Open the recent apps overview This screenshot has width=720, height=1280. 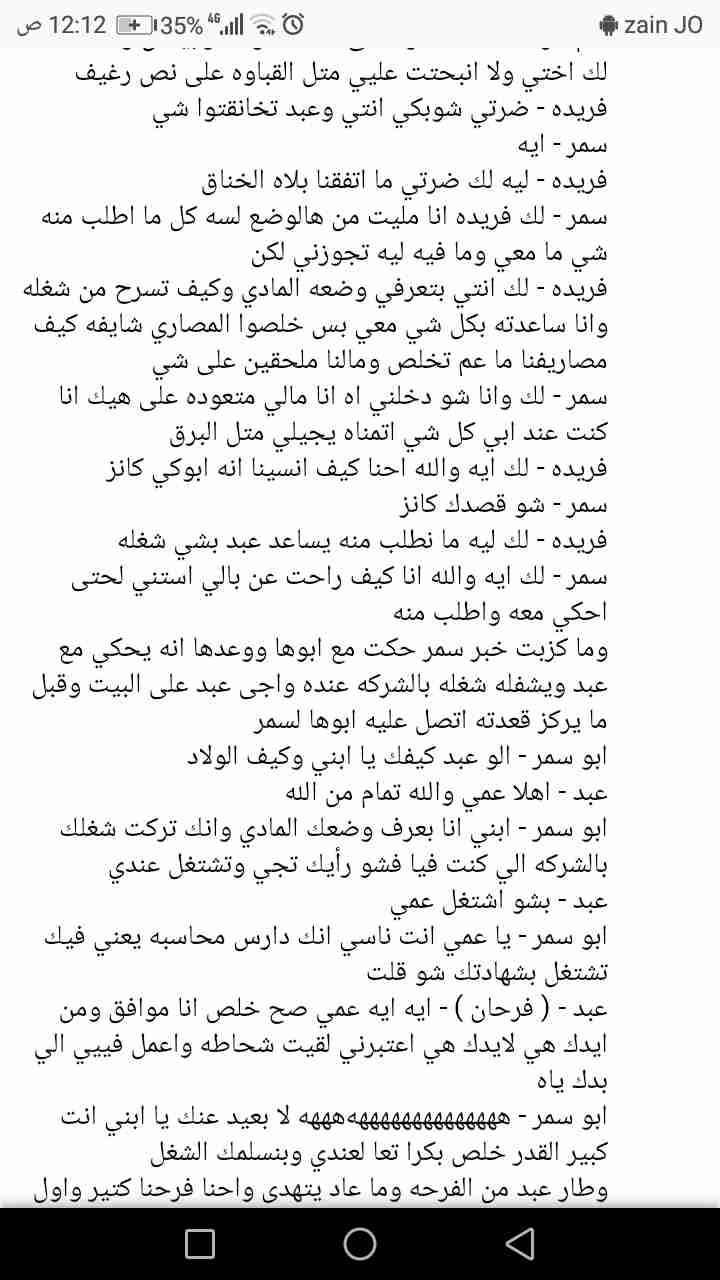pyautogui.click(x=200, y=1243)
